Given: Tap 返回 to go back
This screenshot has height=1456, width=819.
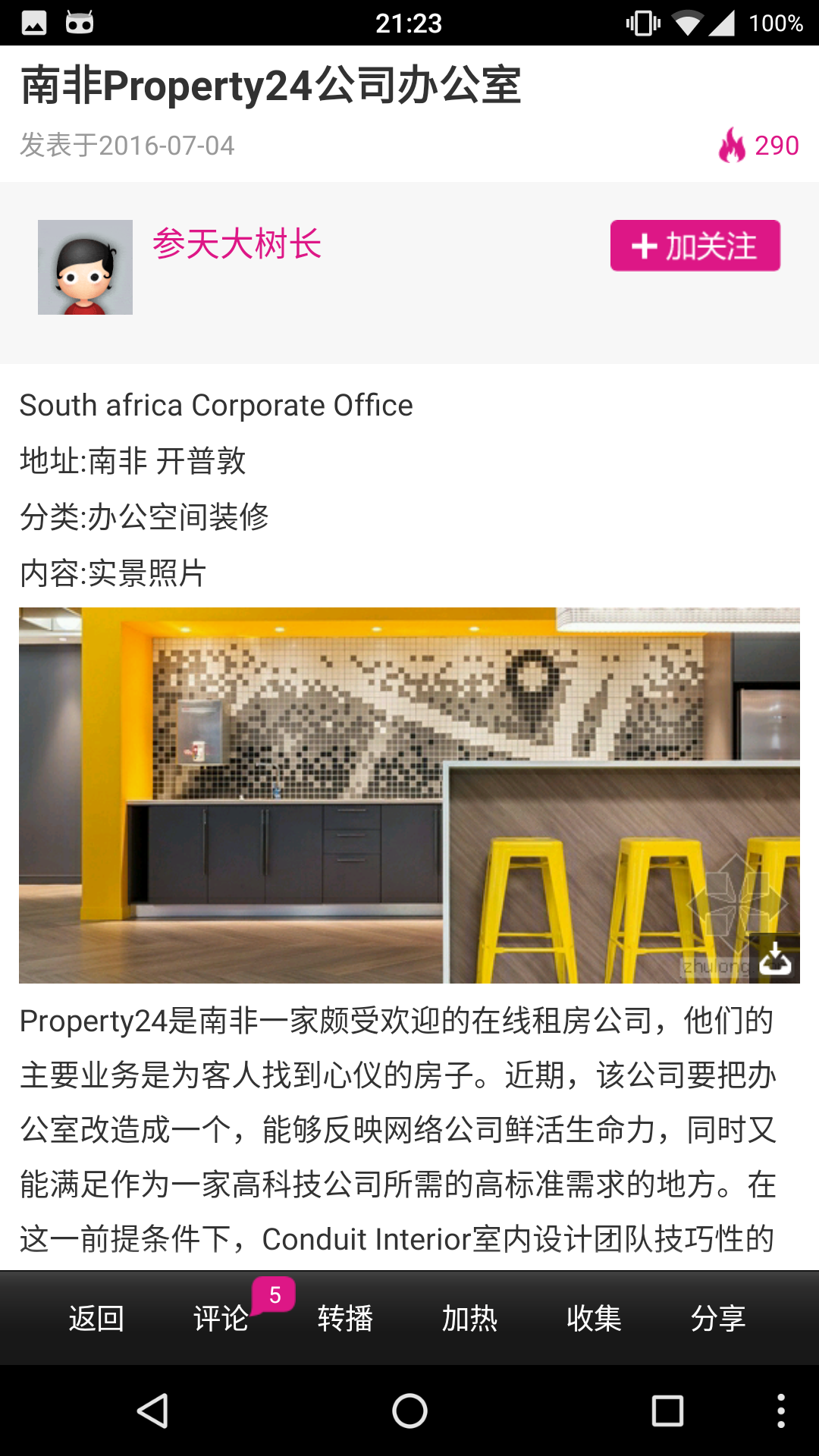Looking at the screenshot, I should [x=96, y=1318].
